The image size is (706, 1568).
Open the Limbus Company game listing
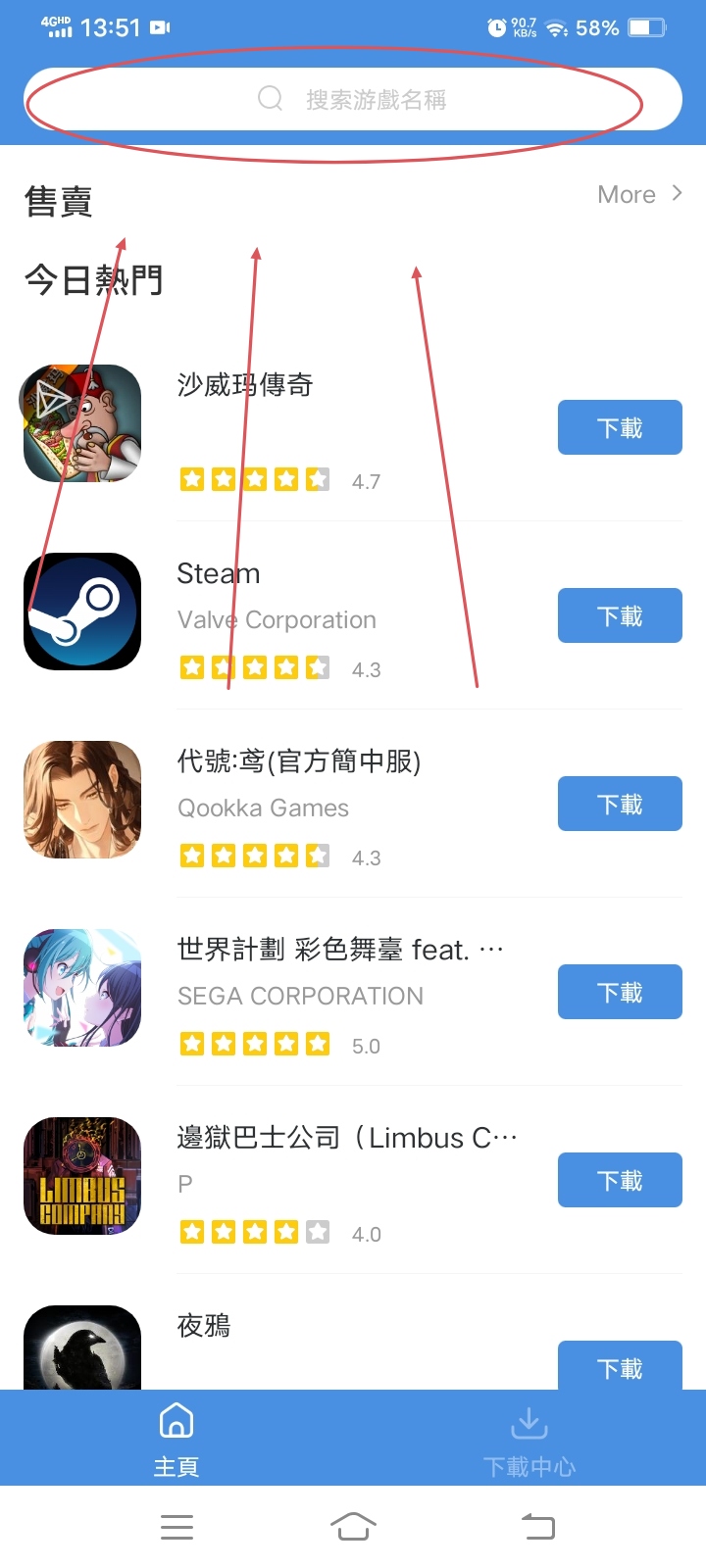[x=82, y=1176]
